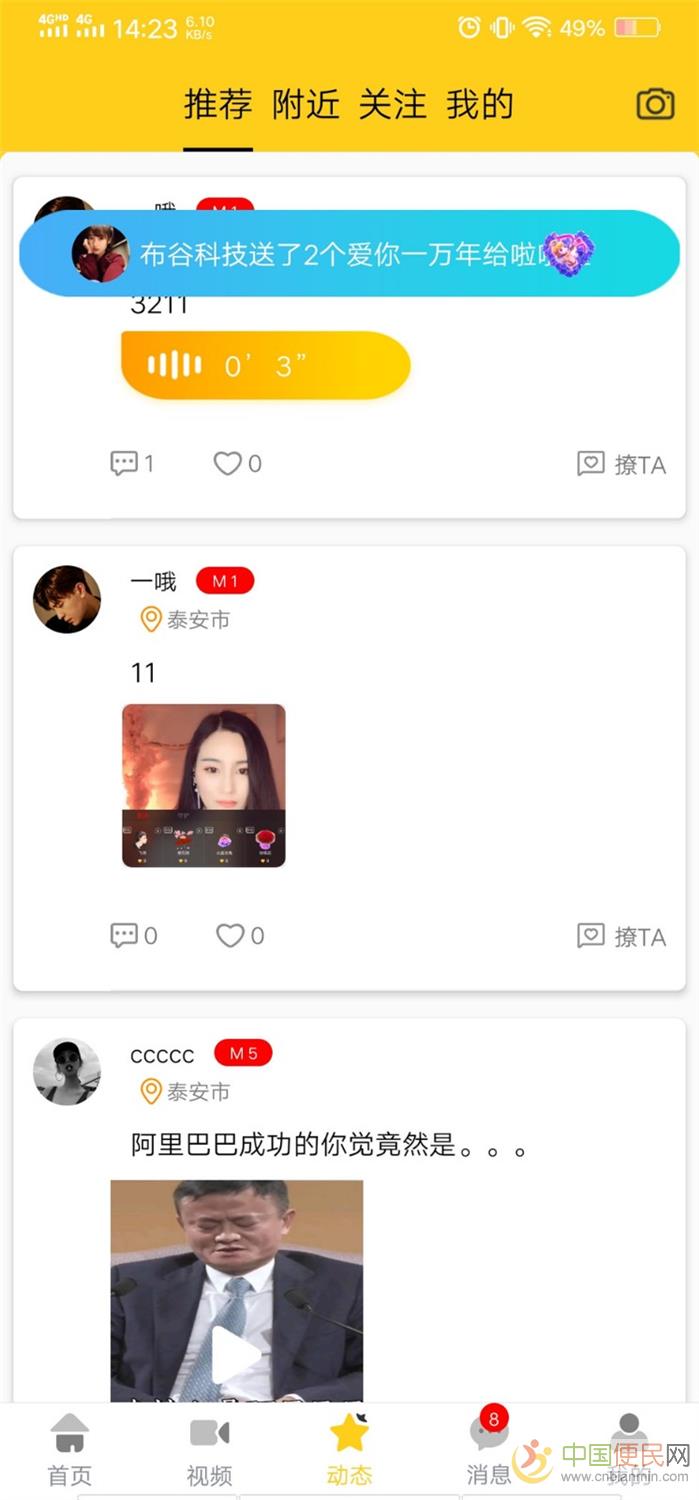Play the 0'3" voice message
Screen dimensions: 699x1500
265,365
